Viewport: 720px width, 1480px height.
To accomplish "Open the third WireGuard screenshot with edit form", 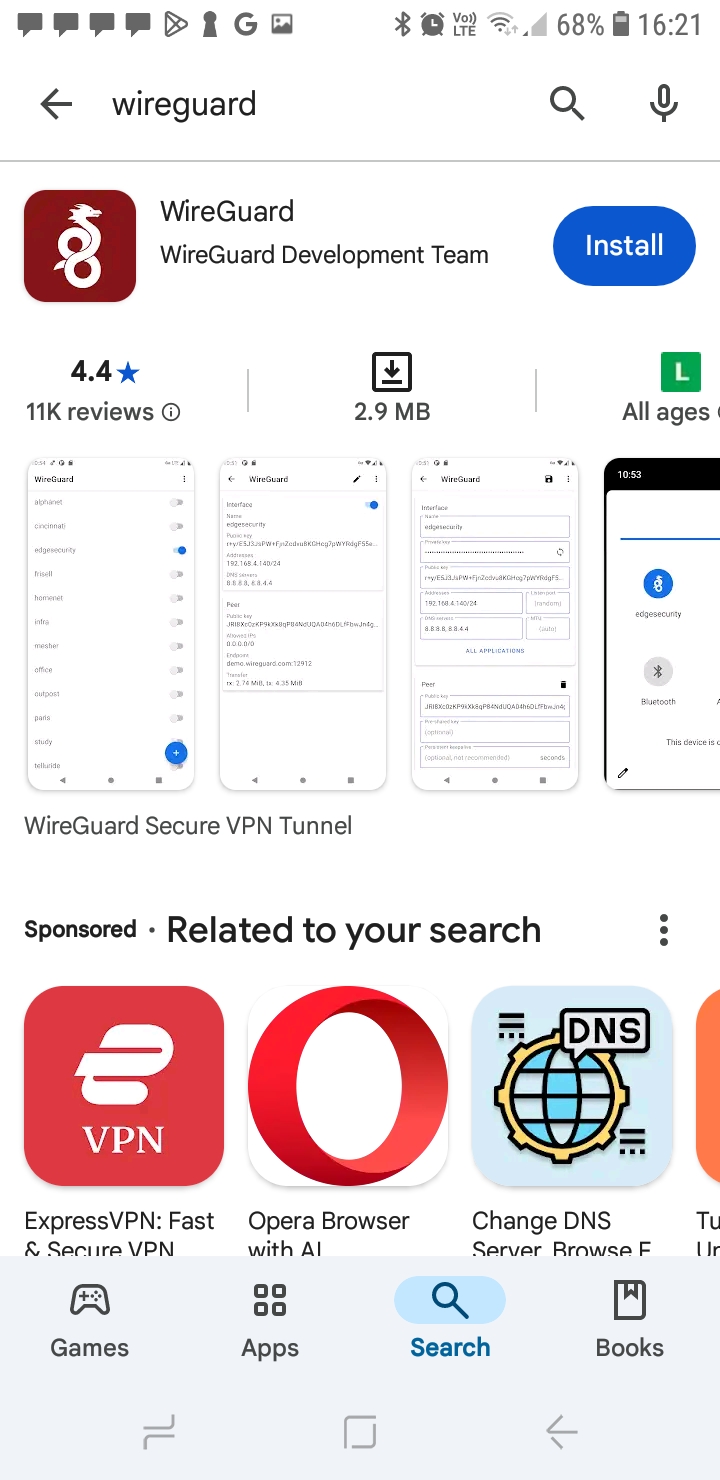I will click(x=495, y=624).
